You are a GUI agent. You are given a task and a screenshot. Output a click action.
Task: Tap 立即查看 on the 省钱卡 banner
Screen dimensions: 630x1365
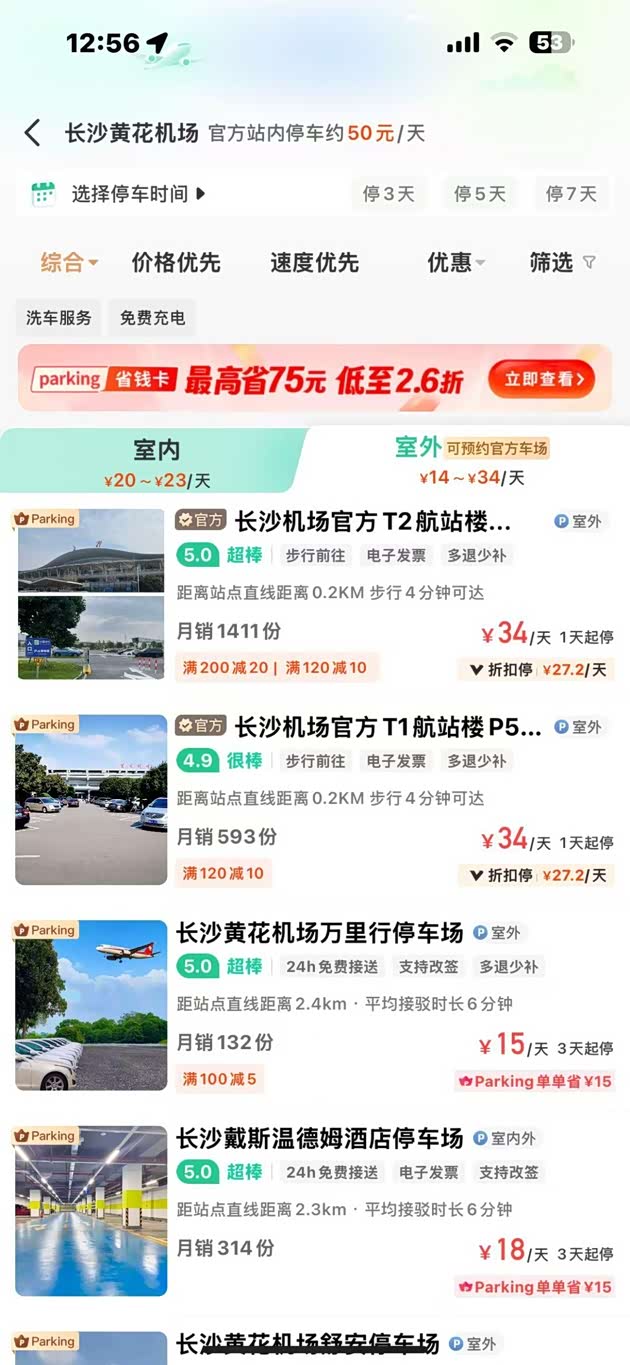click(542, 379)
